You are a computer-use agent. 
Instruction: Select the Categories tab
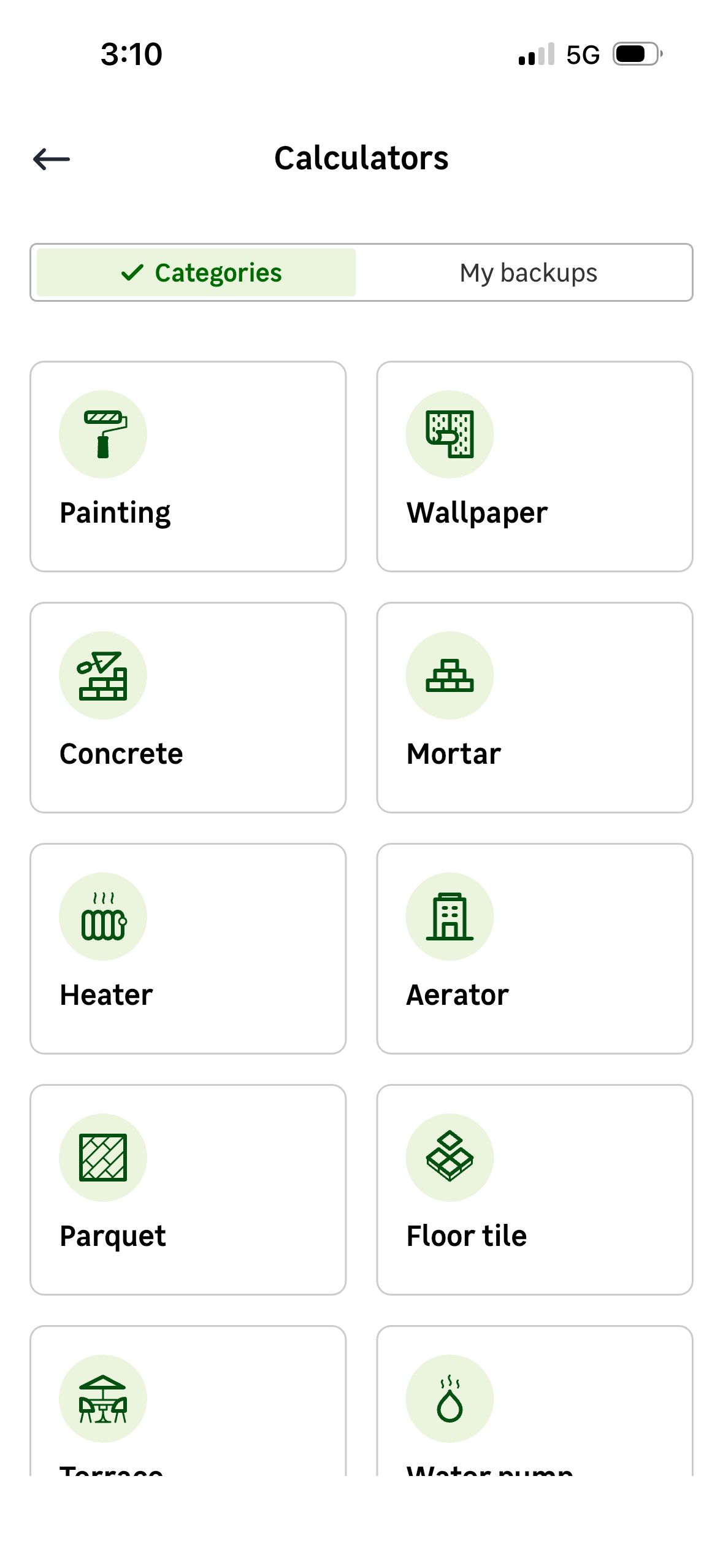pyautogui.click(x=196, y=272)
